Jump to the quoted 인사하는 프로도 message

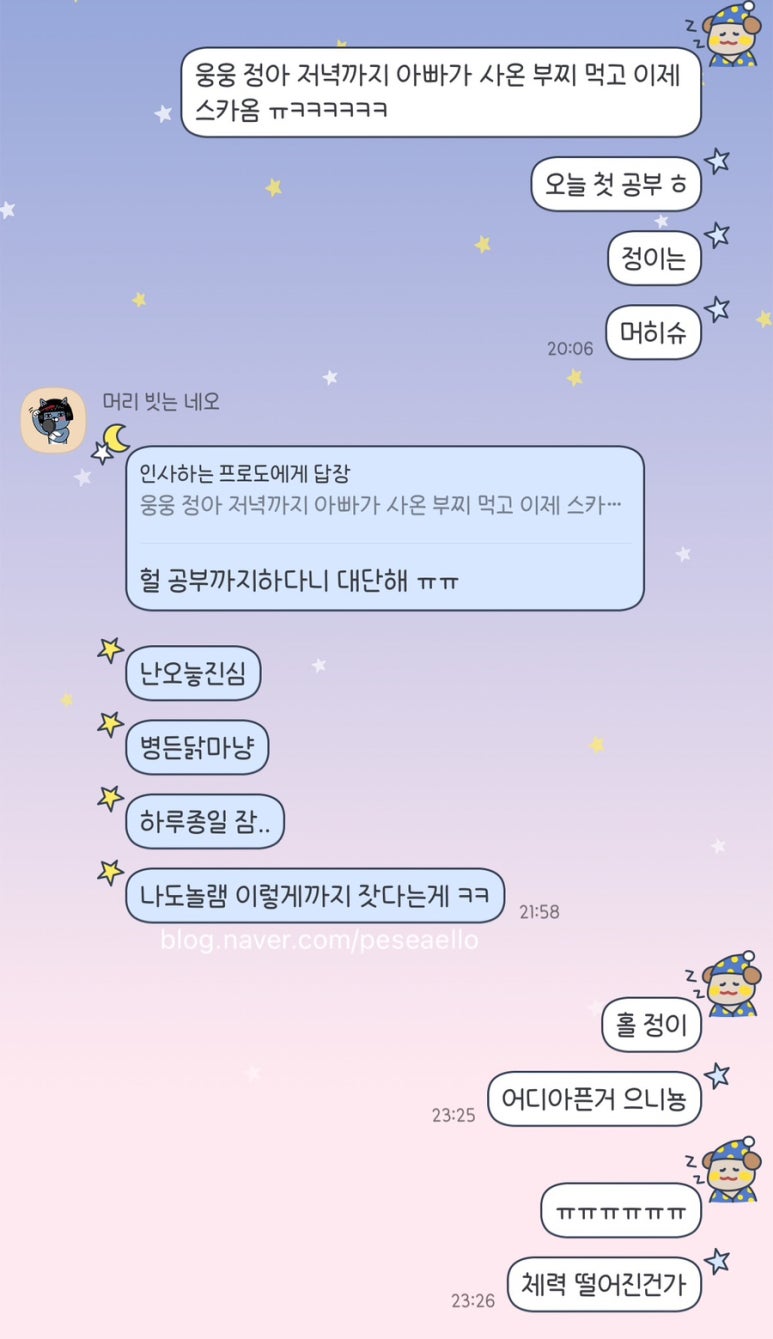[x=381, y=490]
